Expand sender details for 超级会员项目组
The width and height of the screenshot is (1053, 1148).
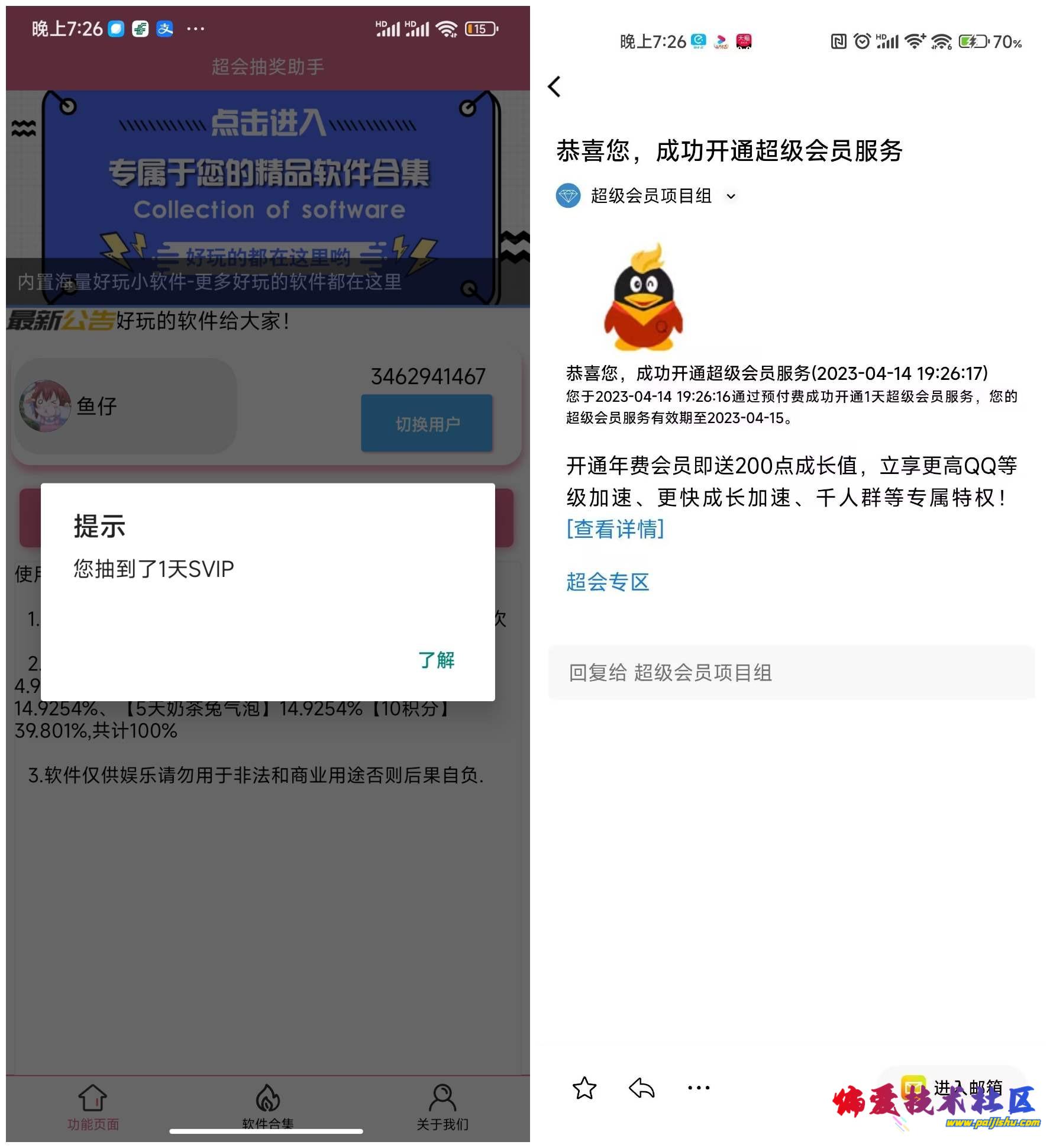click(731, 196)
